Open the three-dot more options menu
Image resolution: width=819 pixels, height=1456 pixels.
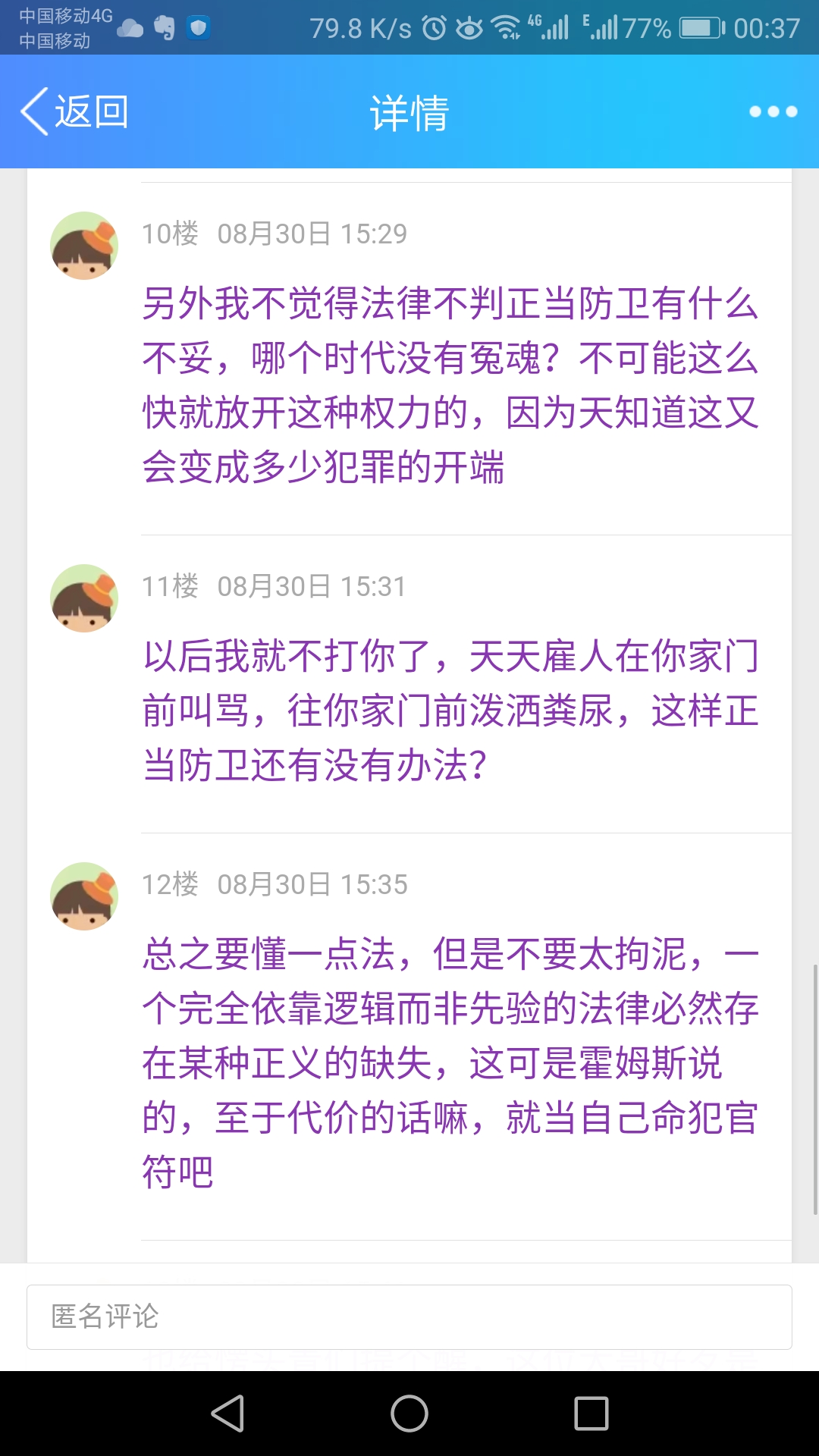tap(773, 112)
